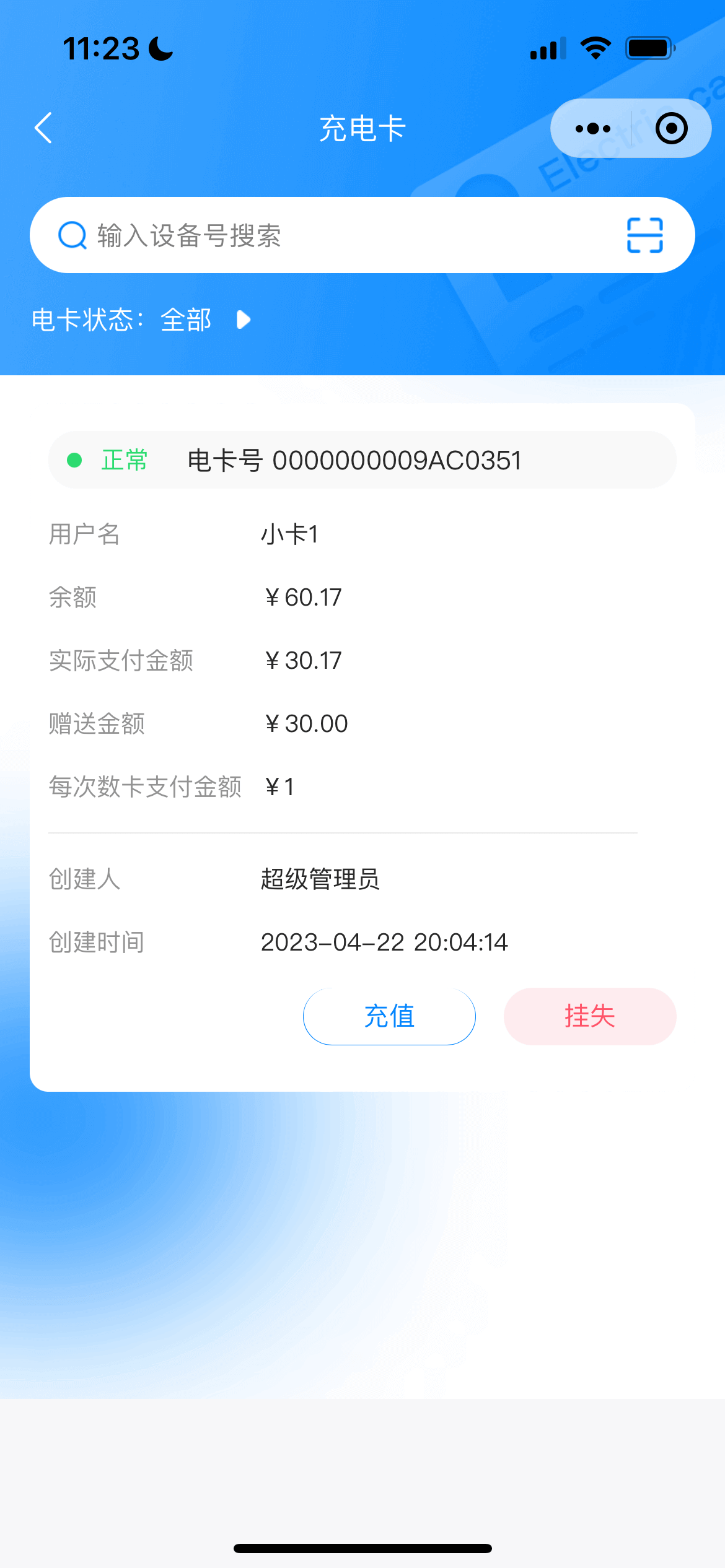Screen dimensions: 725x1568
Task: Tap the device number search field
Action: (347, 235)
